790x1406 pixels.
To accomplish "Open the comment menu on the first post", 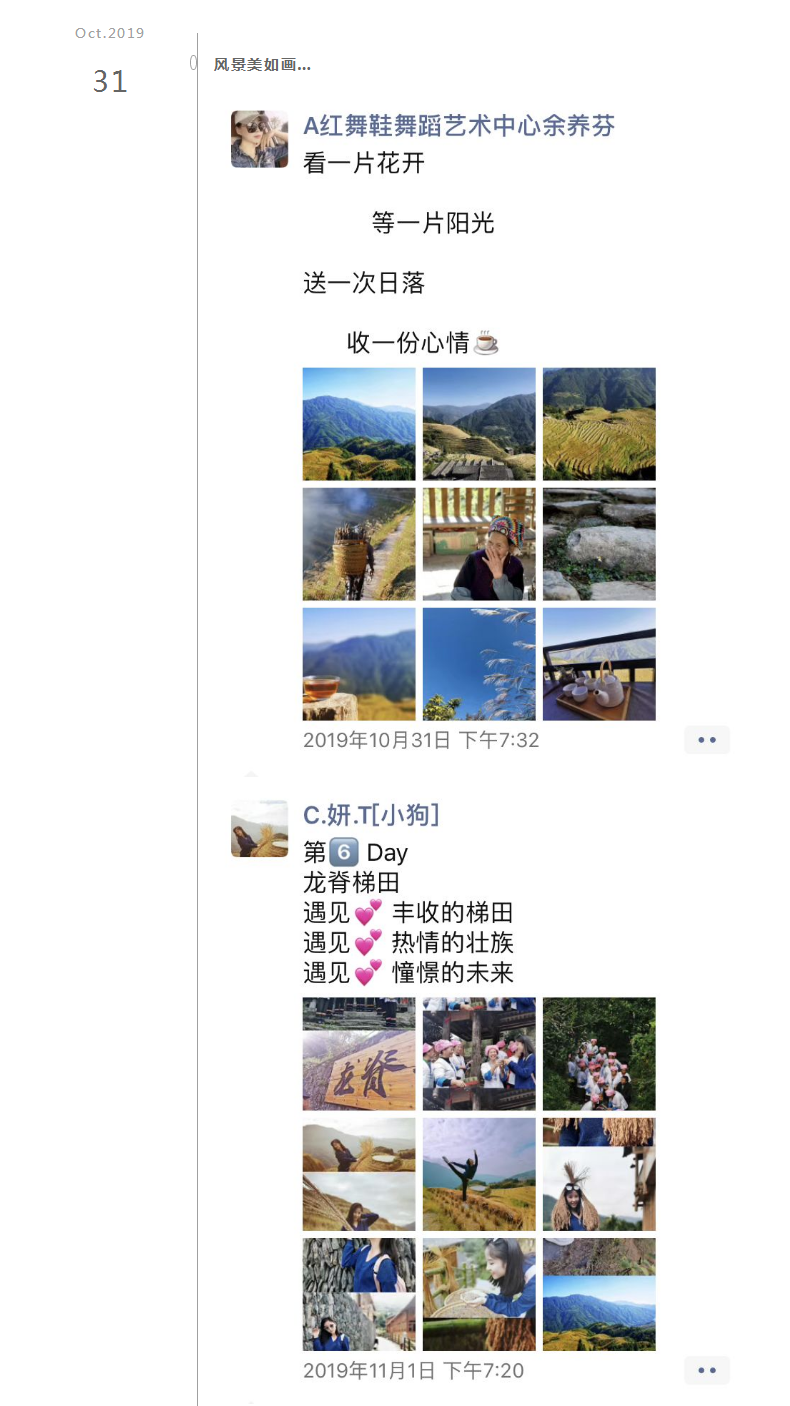I will [x=707, y=740].
